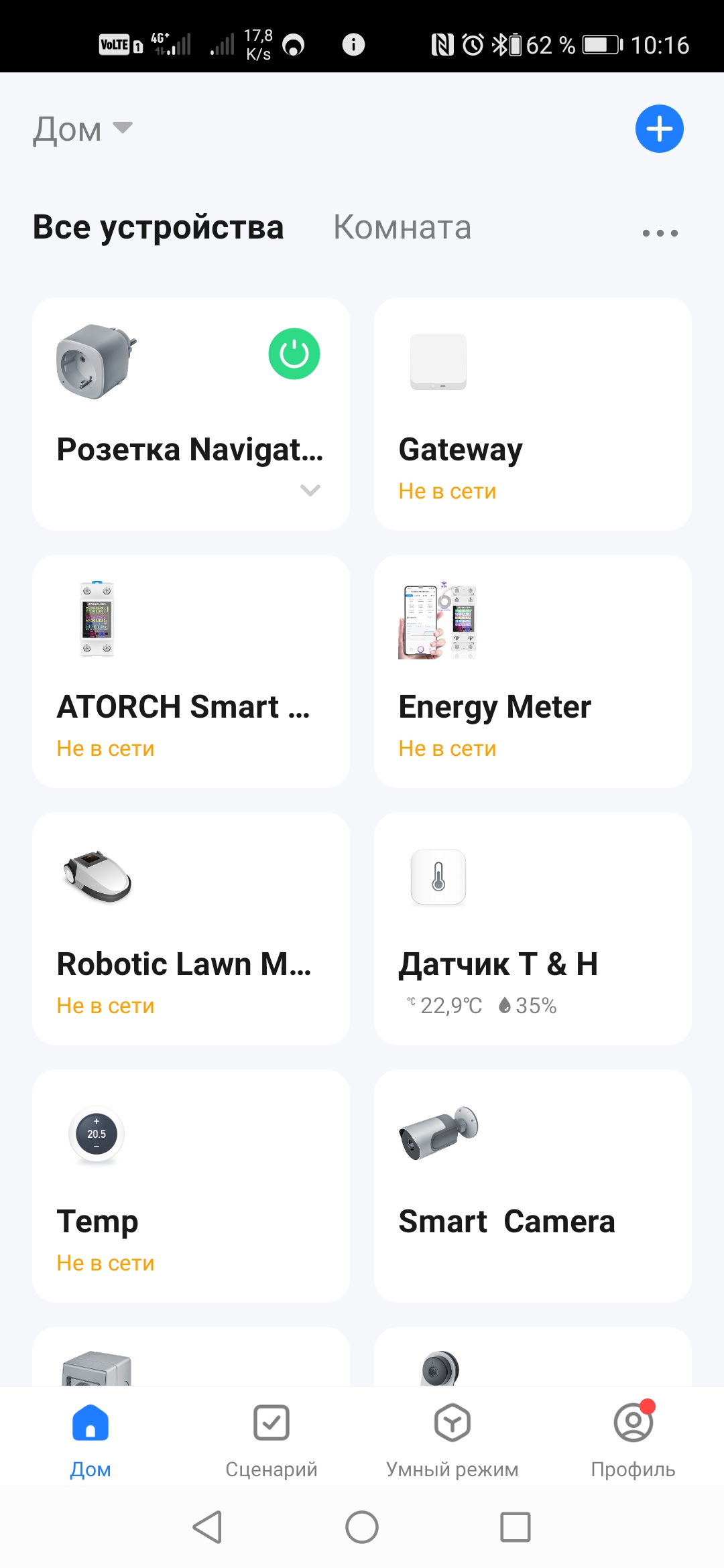Open the Temp thermostat card

[190, 1186]
